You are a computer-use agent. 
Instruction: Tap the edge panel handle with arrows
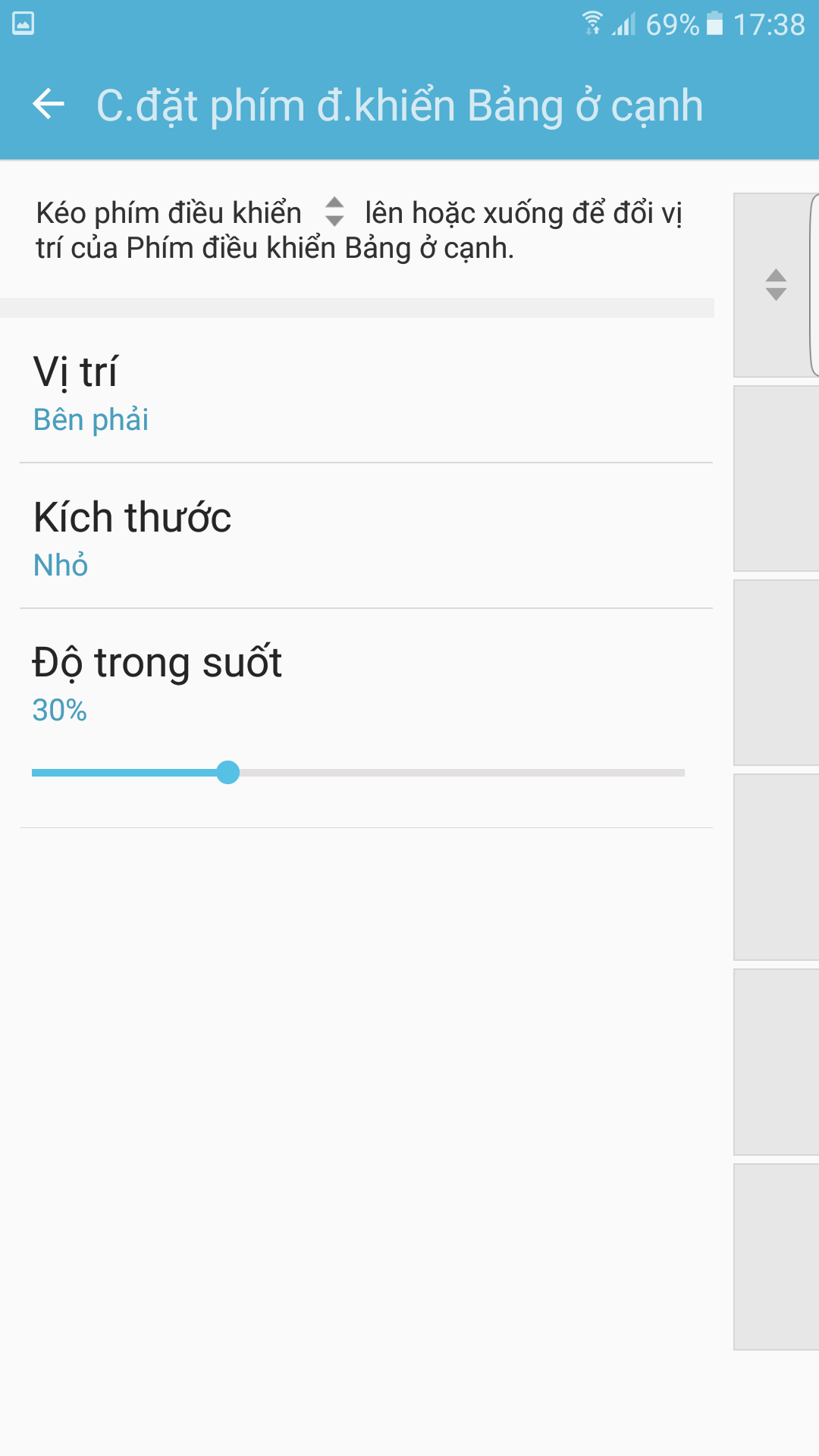point(776,285)
